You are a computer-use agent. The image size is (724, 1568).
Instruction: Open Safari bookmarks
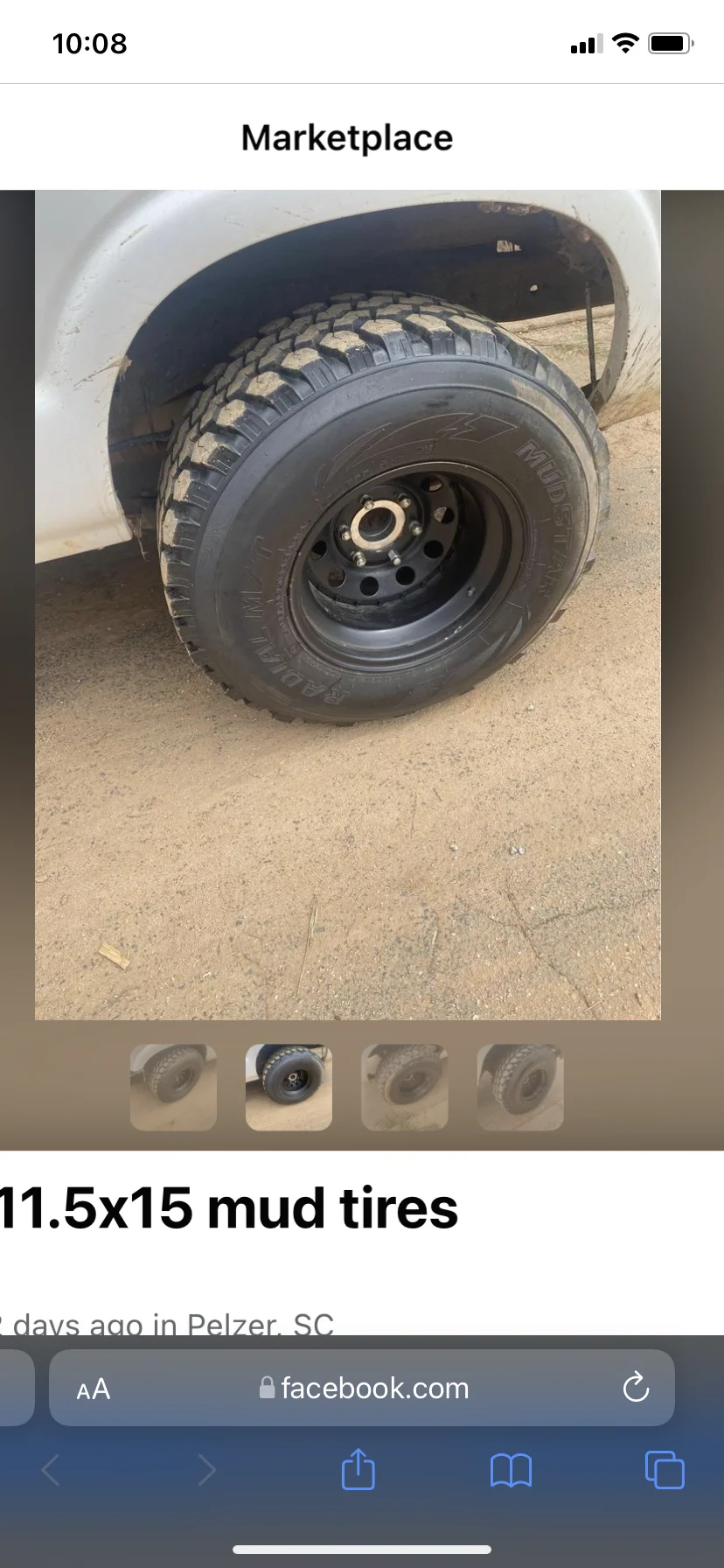click(x=512, y=1470)
